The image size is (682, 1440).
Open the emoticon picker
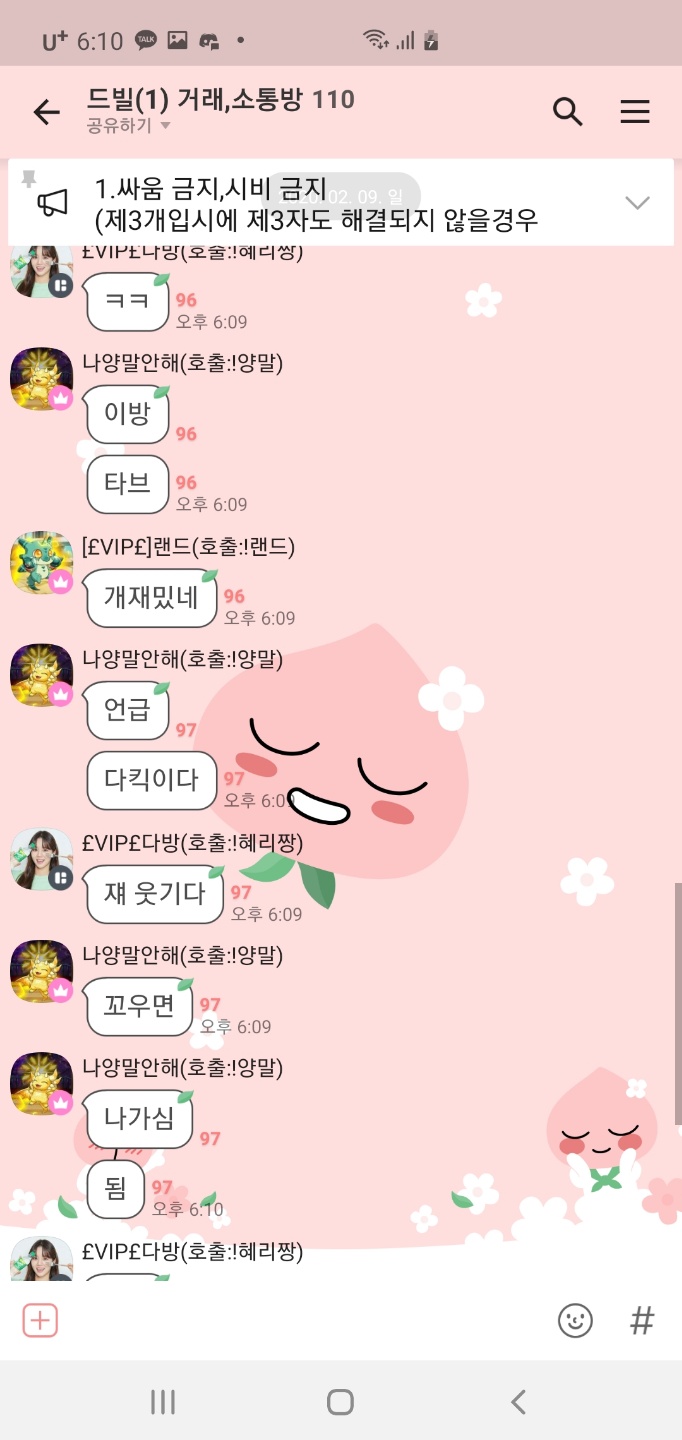[575, 1321]
